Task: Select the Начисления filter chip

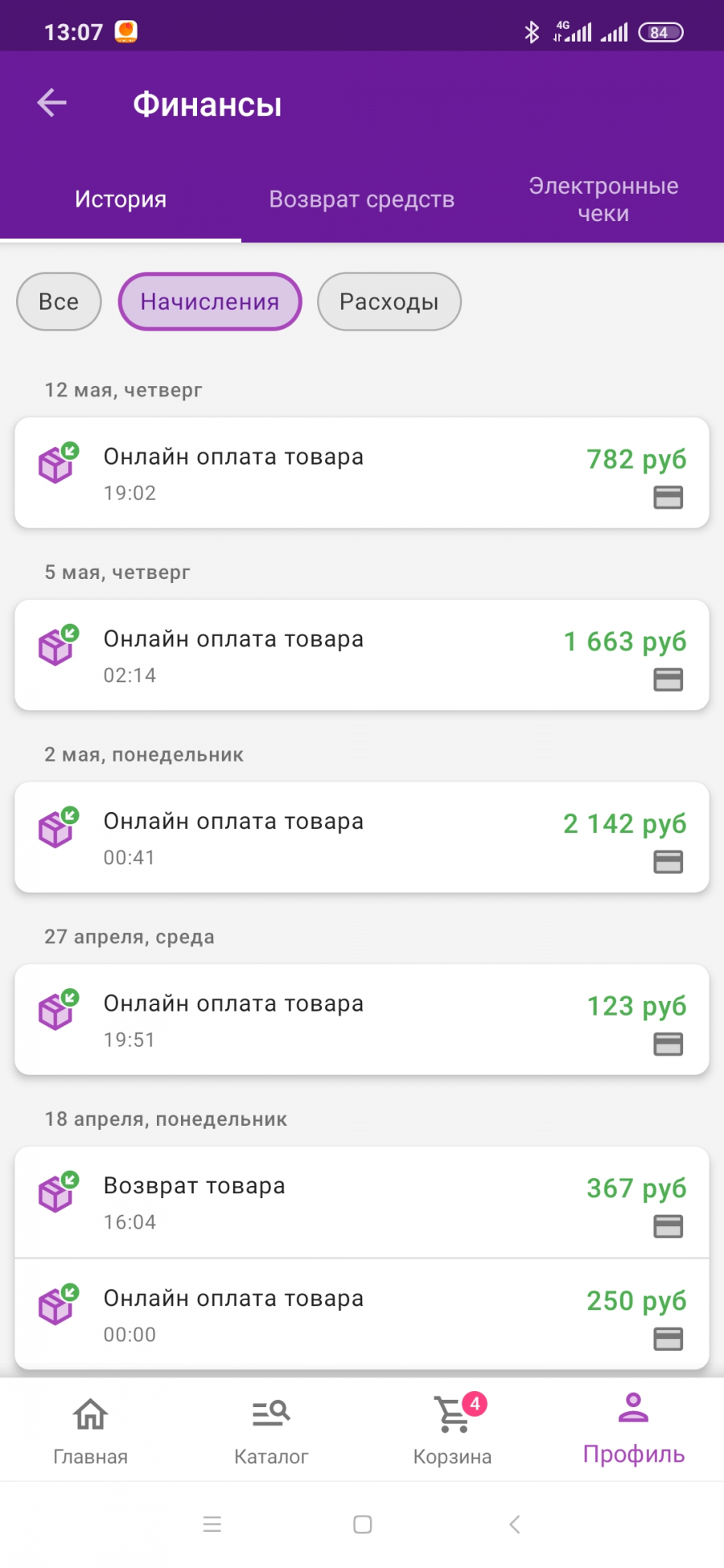Action: pos(210,302)
